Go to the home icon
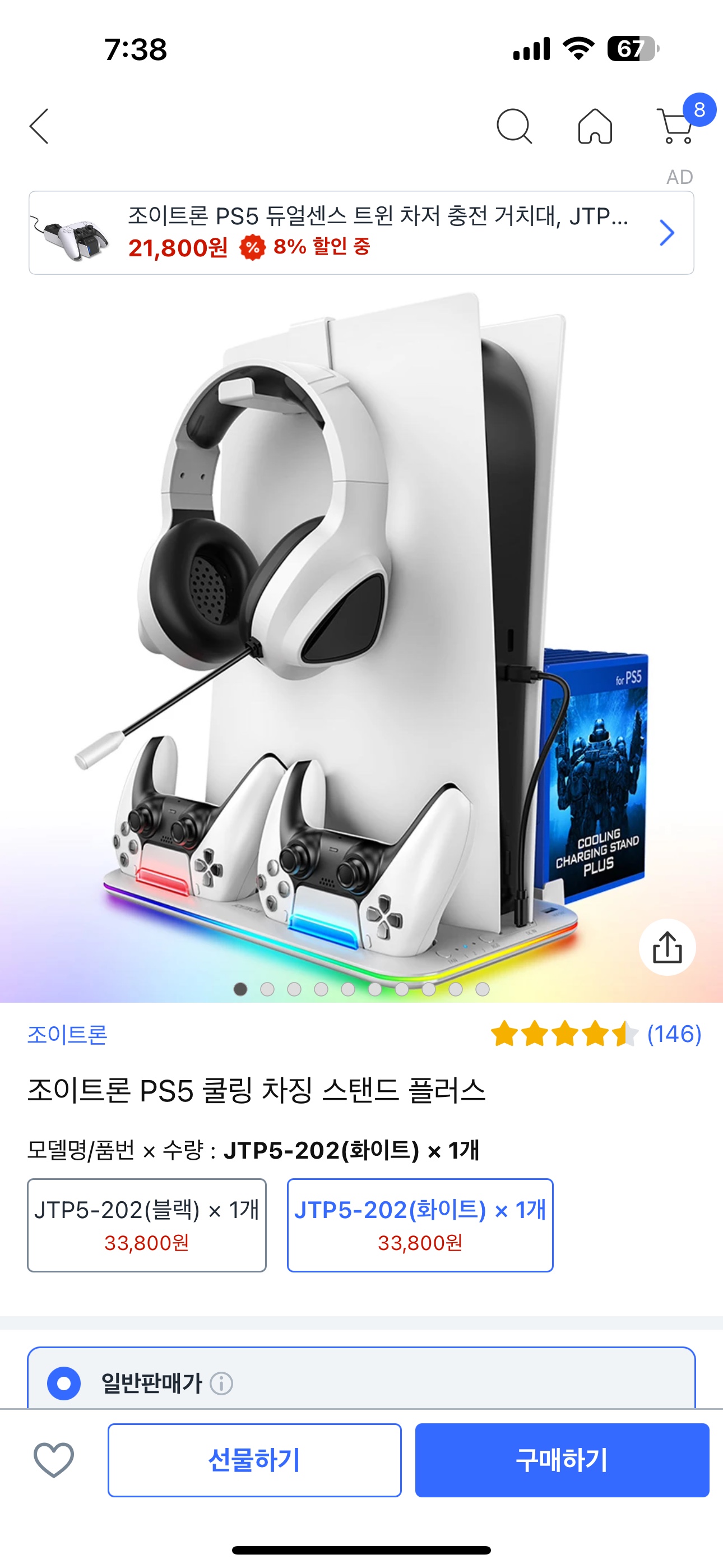This screenshot has width=723, height=1568. [x=595, y=127]
